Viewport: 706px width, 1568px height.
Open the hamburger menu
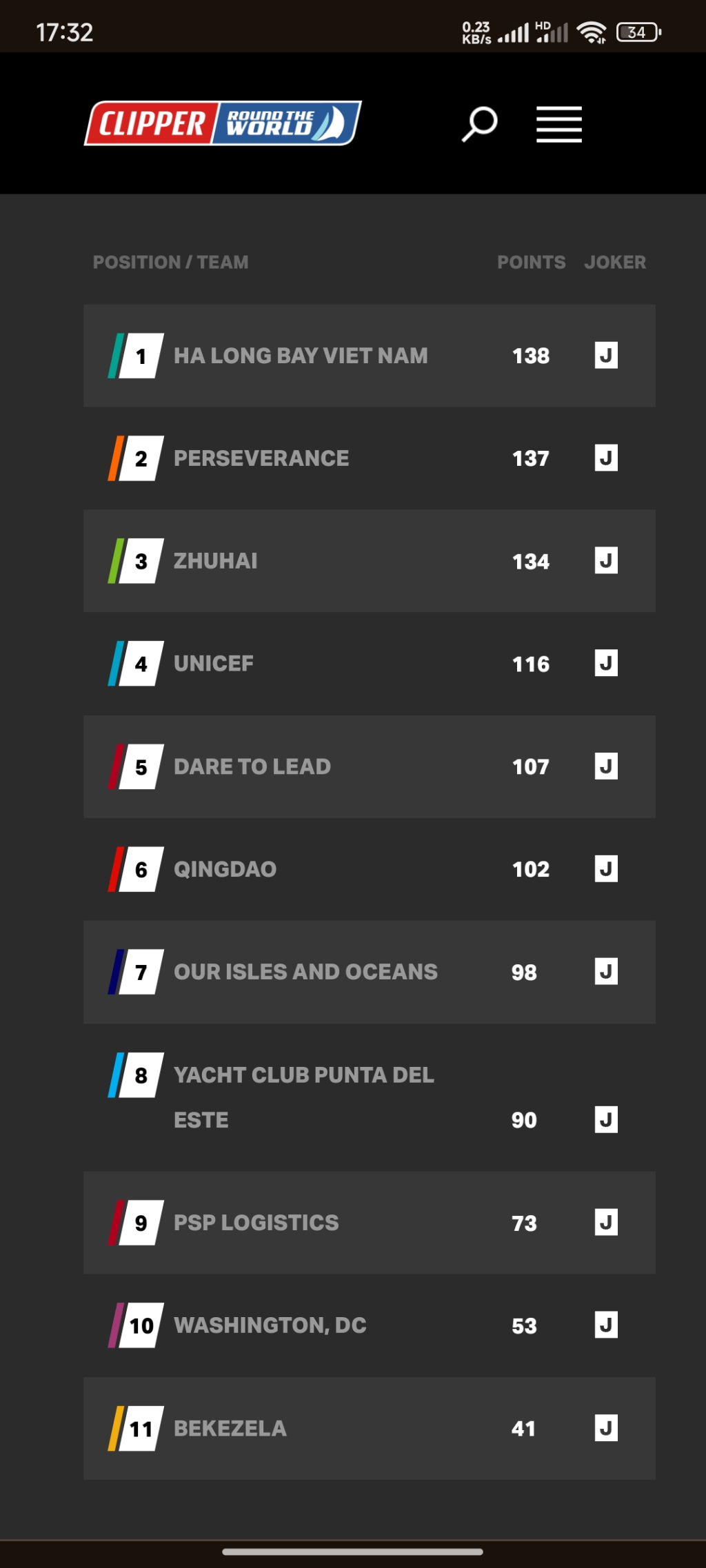tap(559, 124)
